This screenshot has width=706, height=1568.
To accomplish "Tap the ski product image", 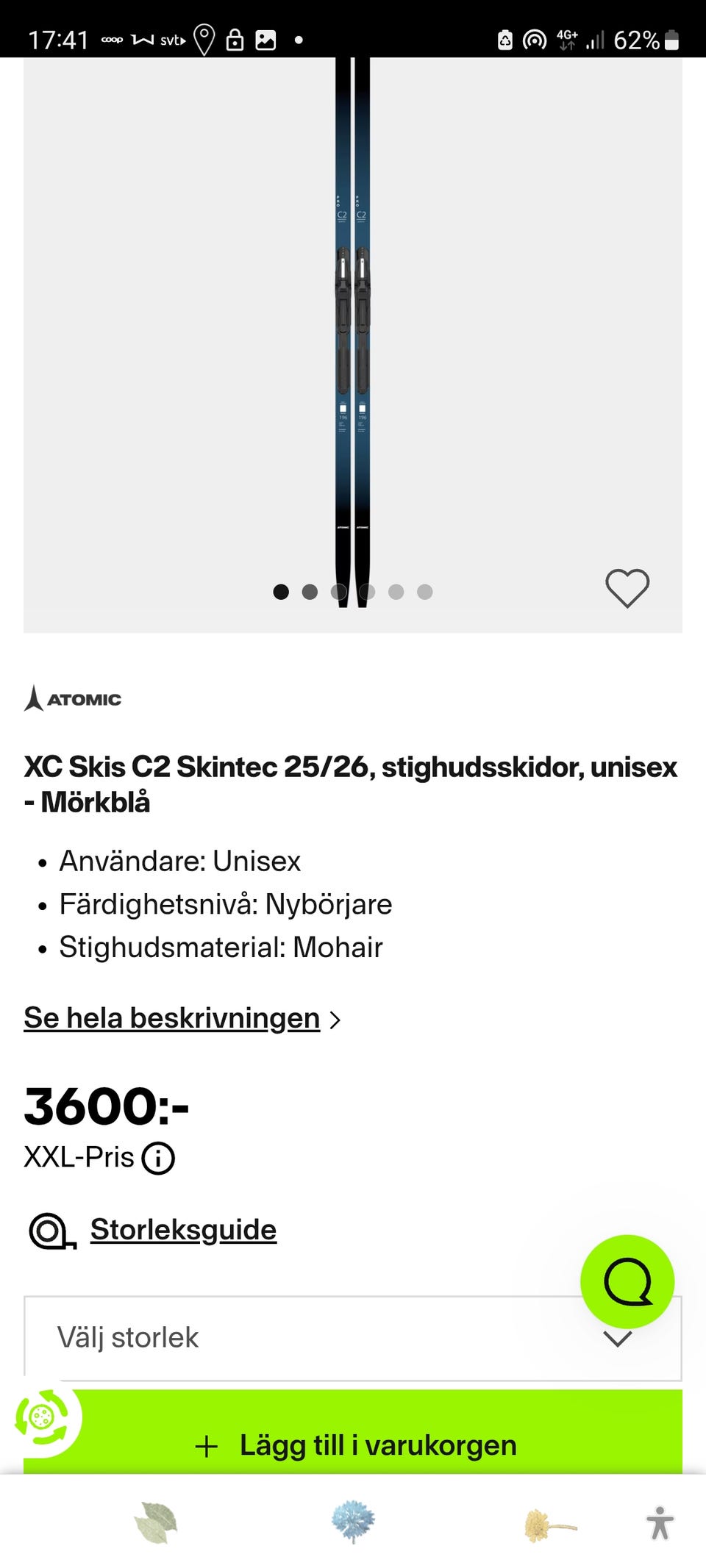I will click(352, 331).
